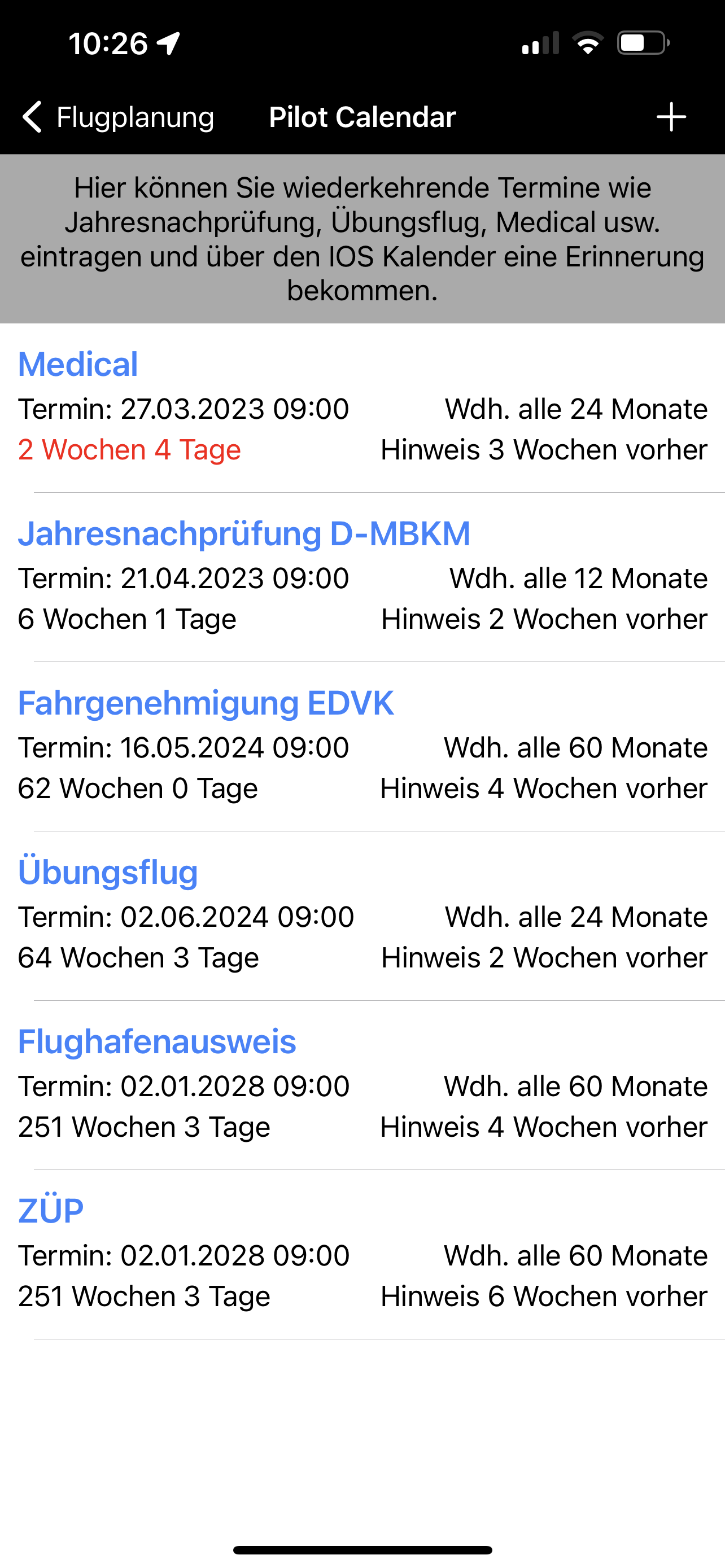Open the ZÜP entry
The width and height of the screenshot is (725, 1568).
pyautogui.click(x=362, y=1254)
